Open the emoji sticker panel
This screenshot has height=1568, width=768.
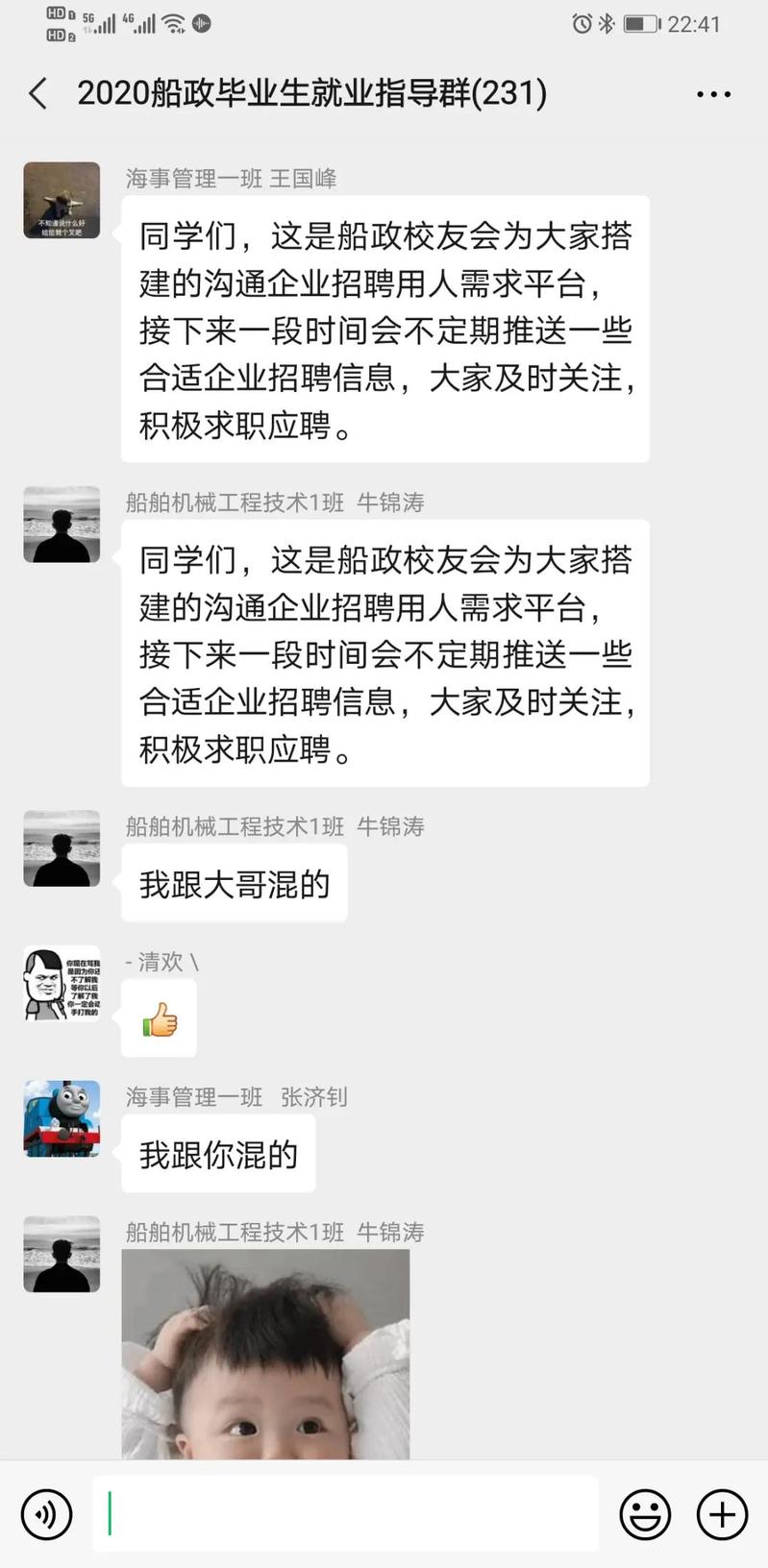[x=645, y=1515]
